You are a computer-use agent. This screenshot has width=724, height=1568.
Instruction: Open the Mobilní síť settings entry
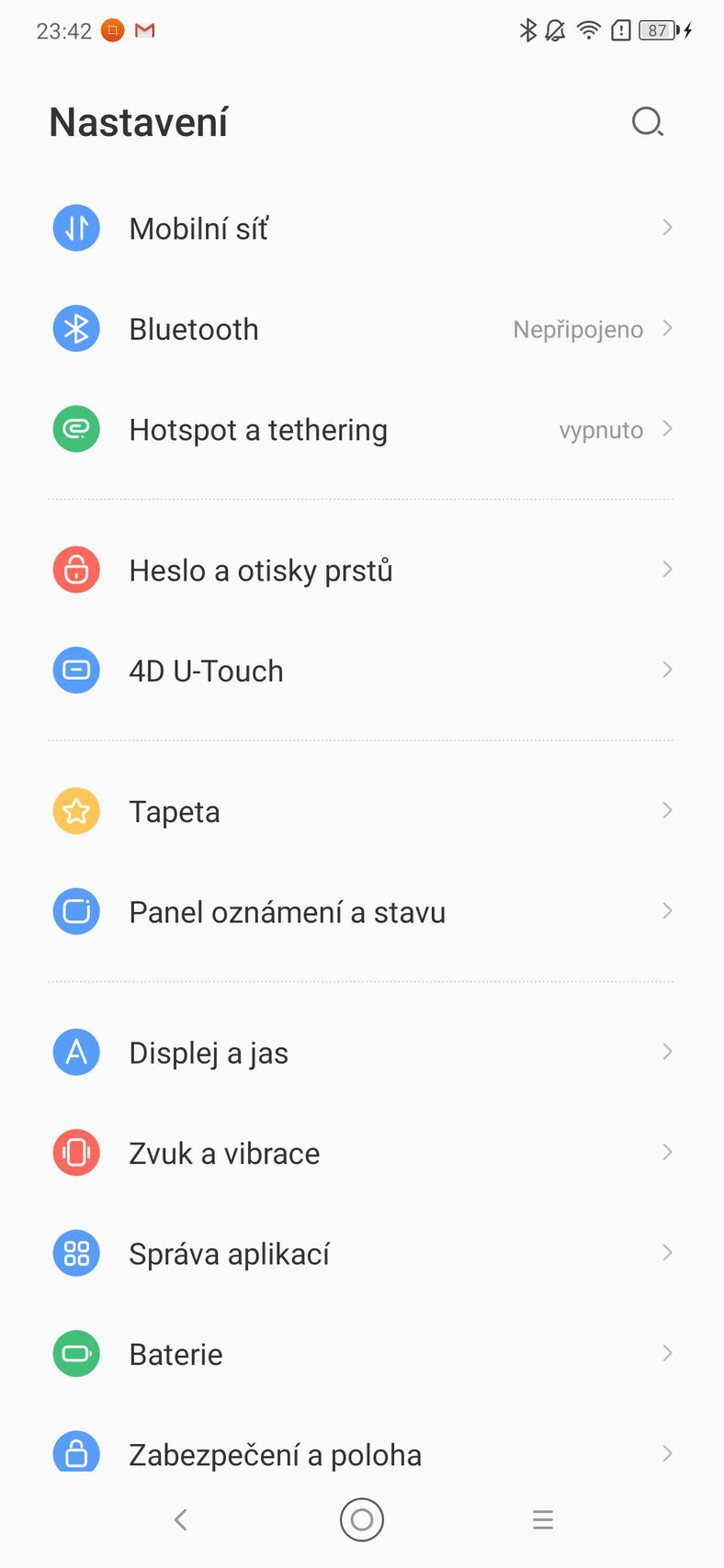(276, 227)
